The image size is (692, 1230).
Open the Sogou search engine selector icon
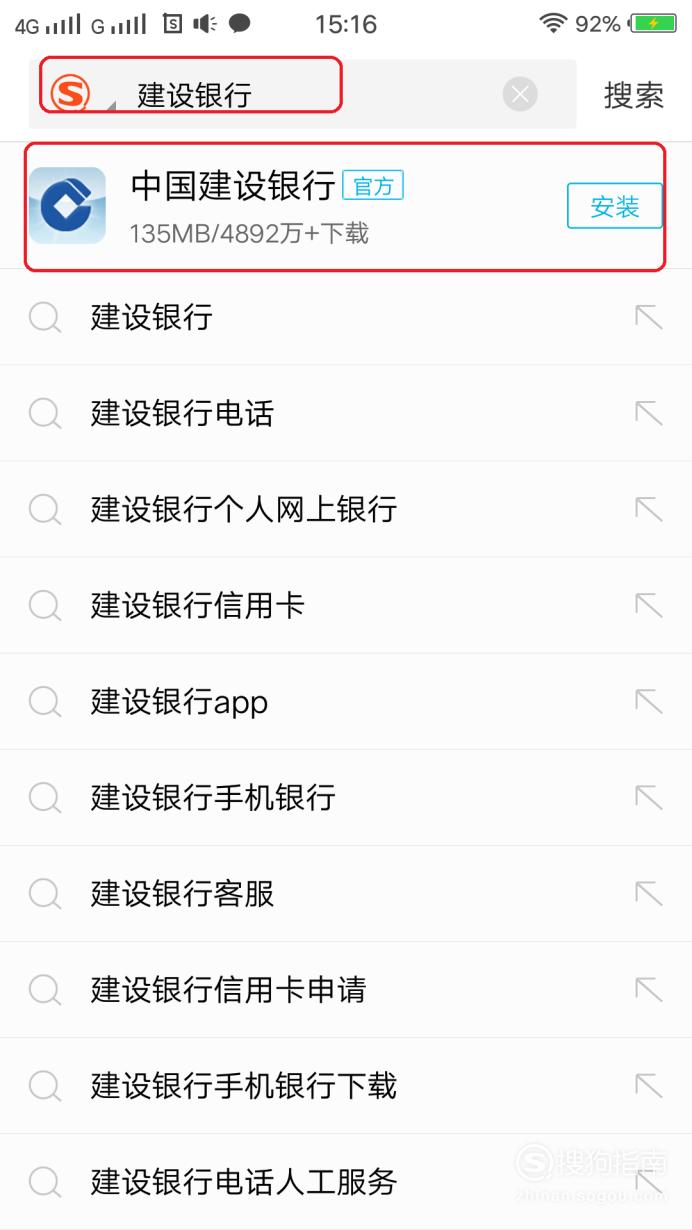tap(71, 94)
